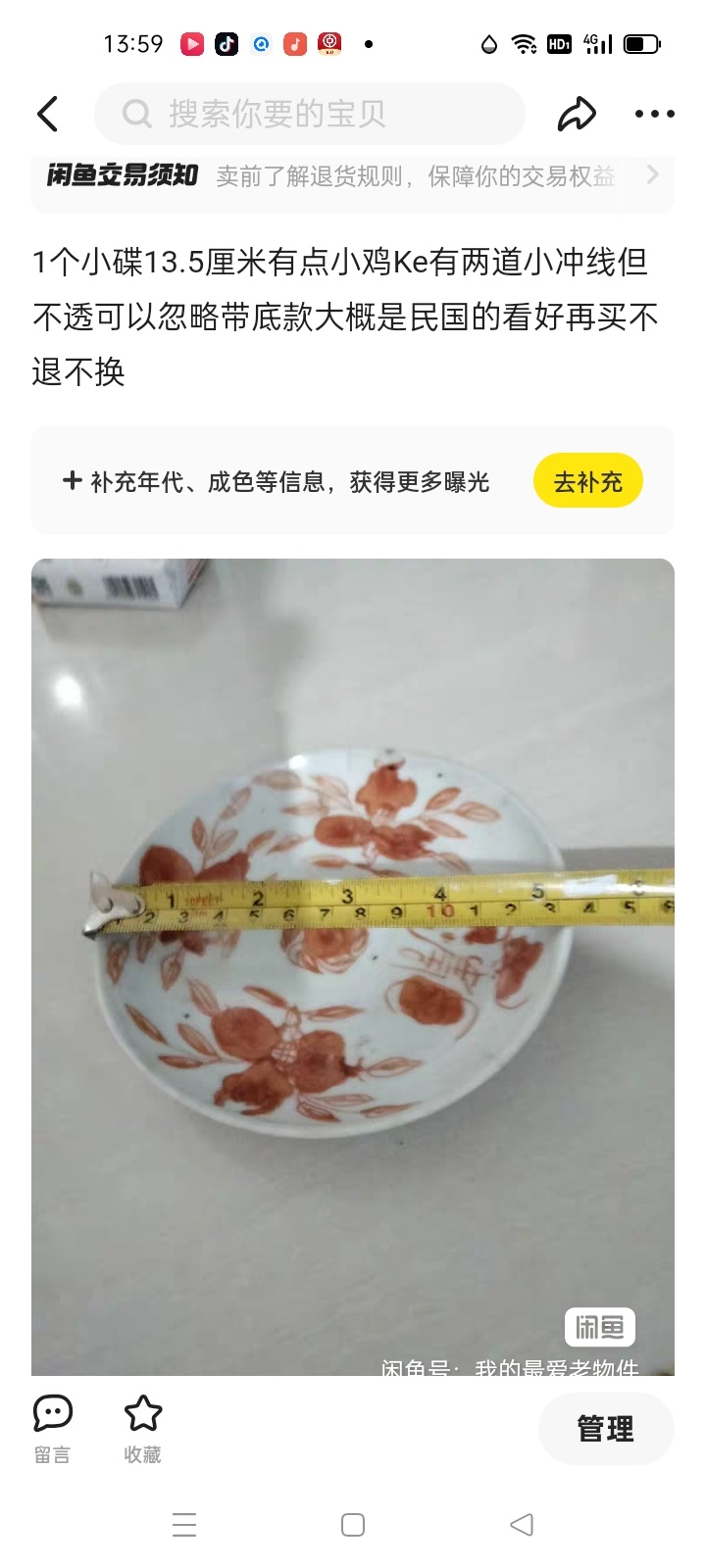Open the 闲鱼交易须知 trading rules banner

(353, 176)
